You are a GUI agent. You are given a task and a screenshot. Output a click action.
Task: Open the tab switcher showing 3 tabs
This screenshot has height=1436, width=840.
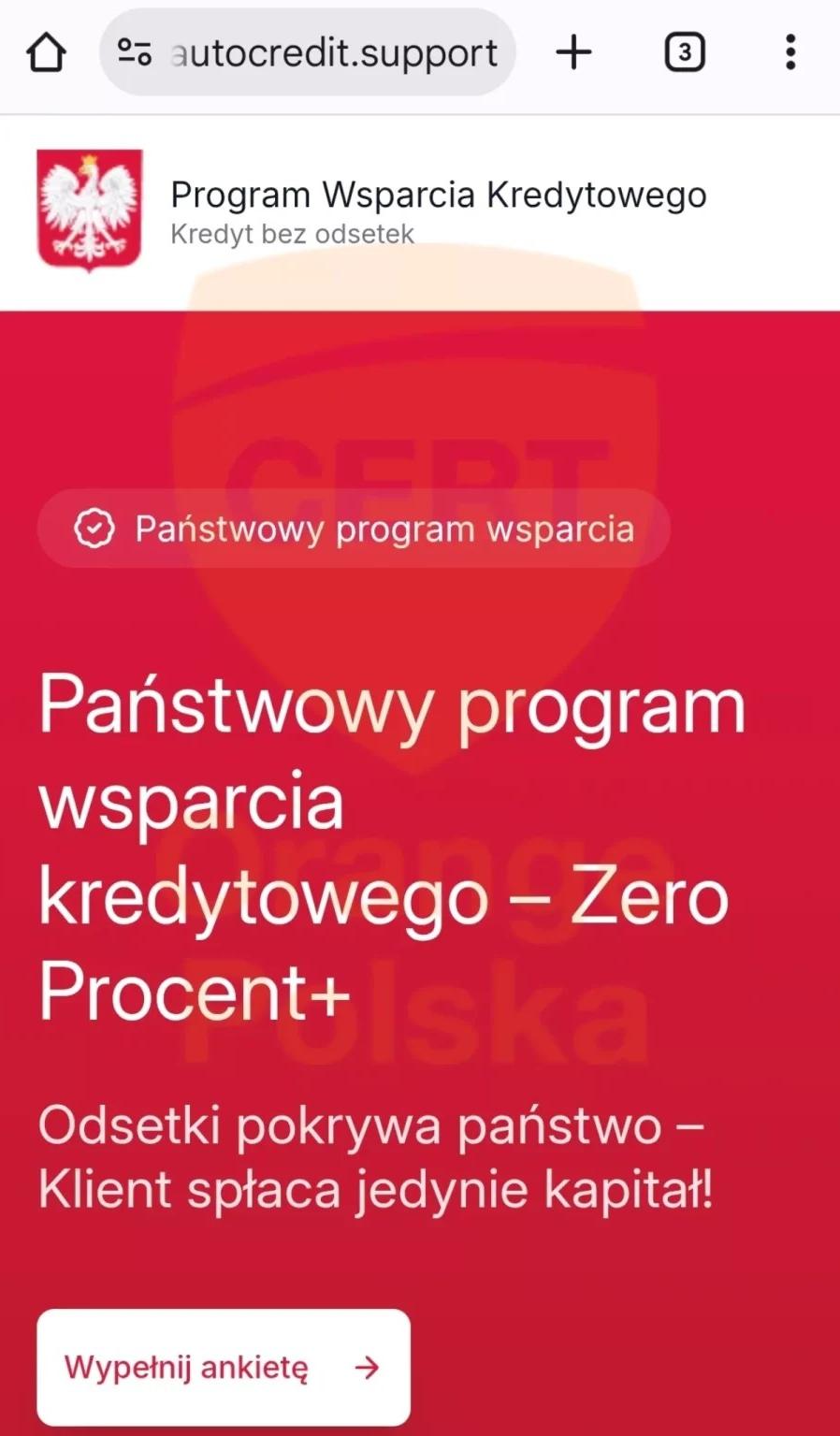click(684, 52)
